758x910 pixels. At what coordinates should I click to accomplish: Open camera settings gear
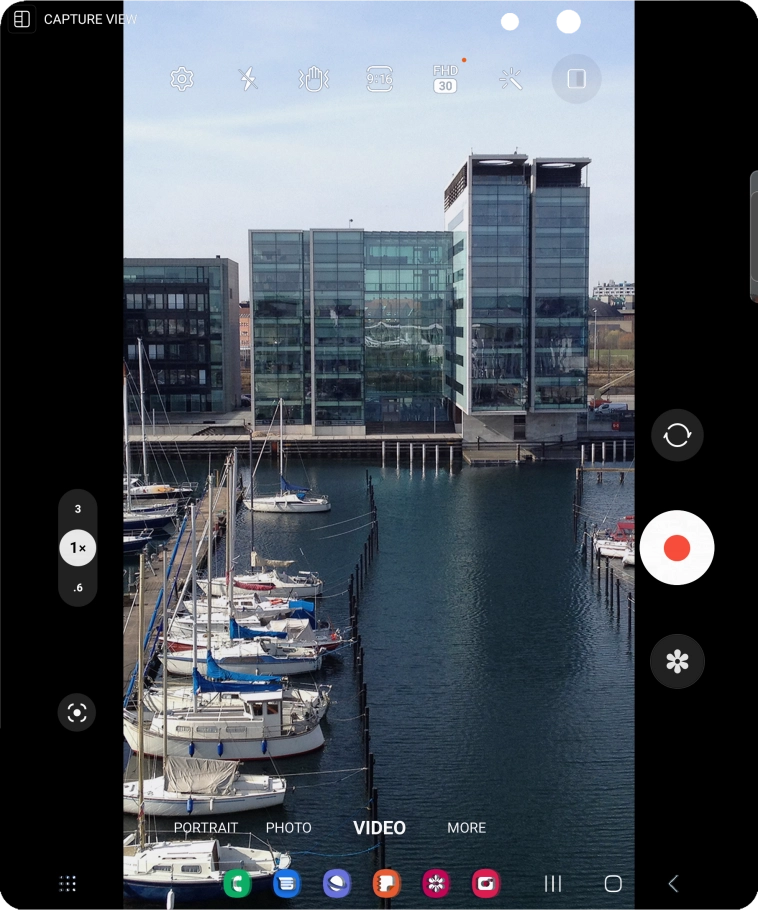point(181,78)
